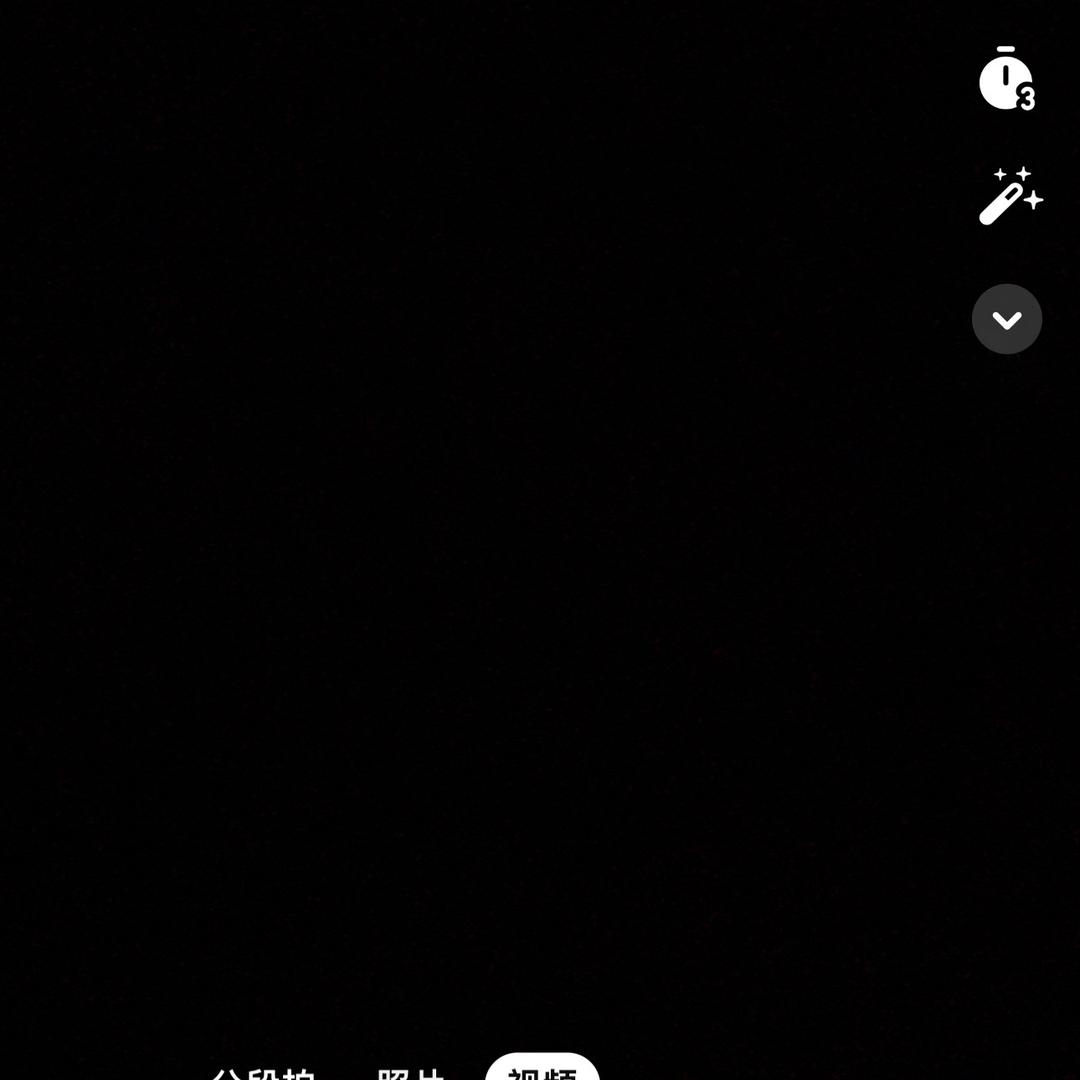Open the magic wand beautify effects

coord(1010,196)
